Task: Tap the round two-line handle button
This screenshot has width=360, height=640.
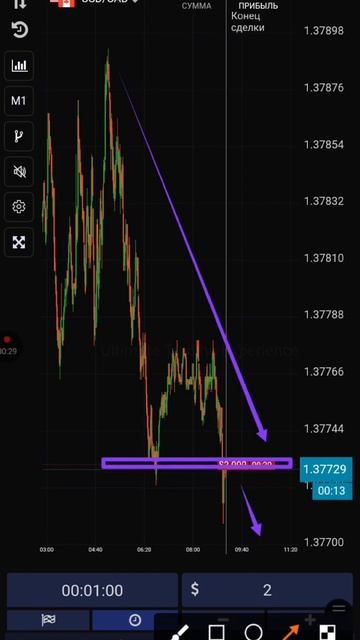Action: (339, 609)
